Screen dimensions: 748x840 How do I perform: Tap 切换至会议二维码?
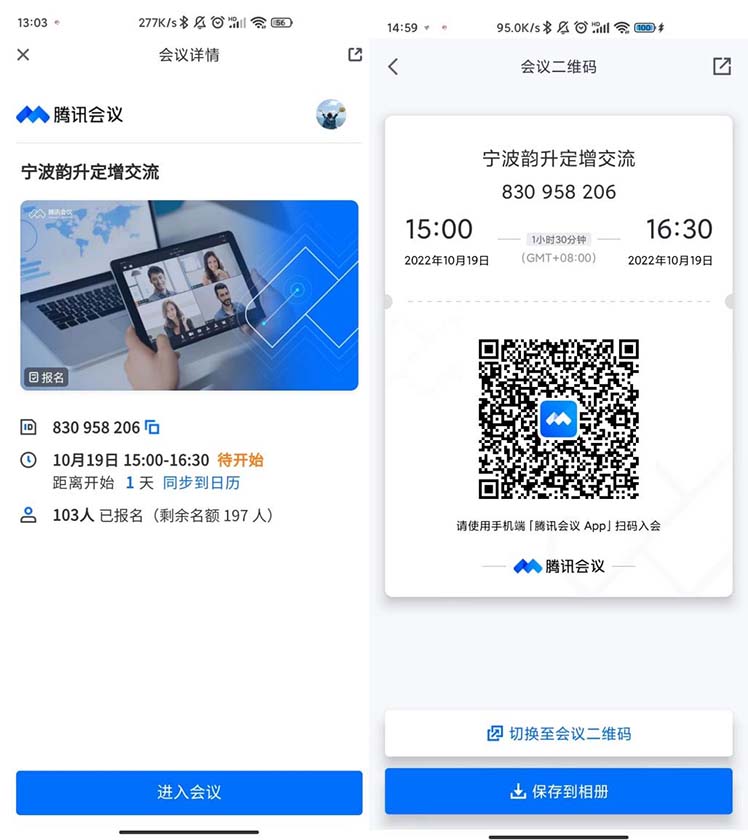click(559, 733)
